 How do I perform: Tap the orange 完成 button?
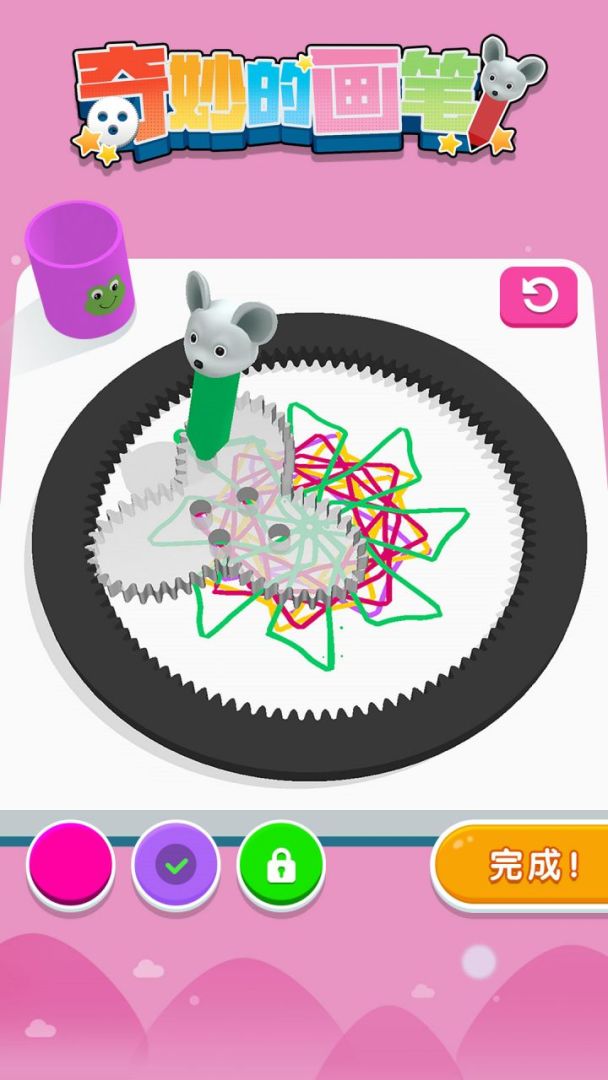[x=521, y=867]
